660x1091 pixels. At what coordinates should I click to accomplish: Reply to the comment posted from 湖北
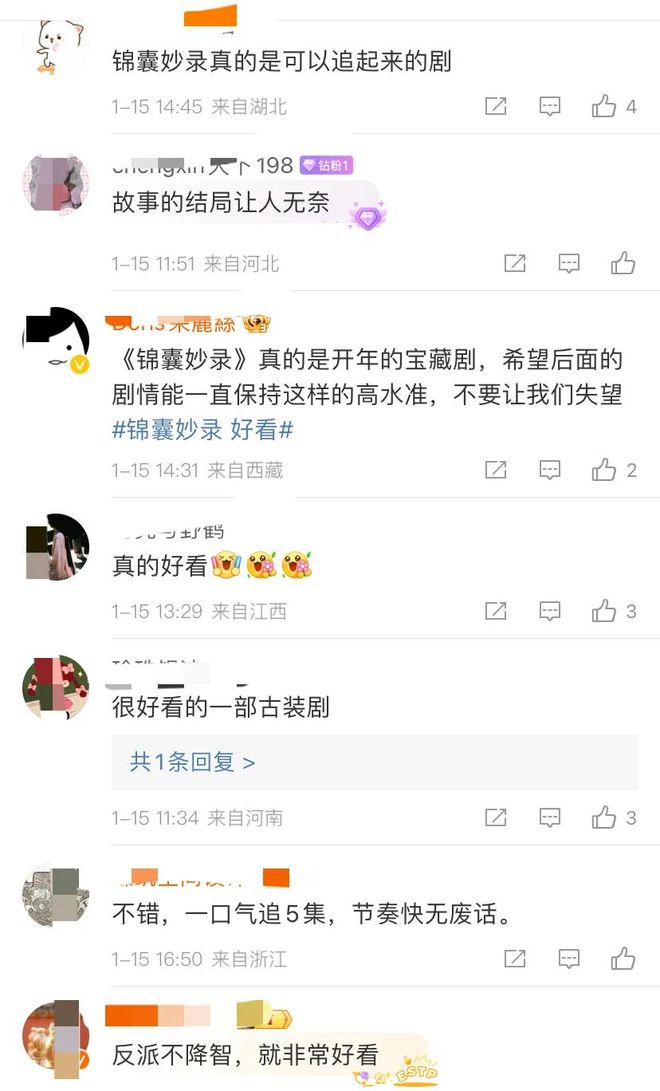point(550,106)
